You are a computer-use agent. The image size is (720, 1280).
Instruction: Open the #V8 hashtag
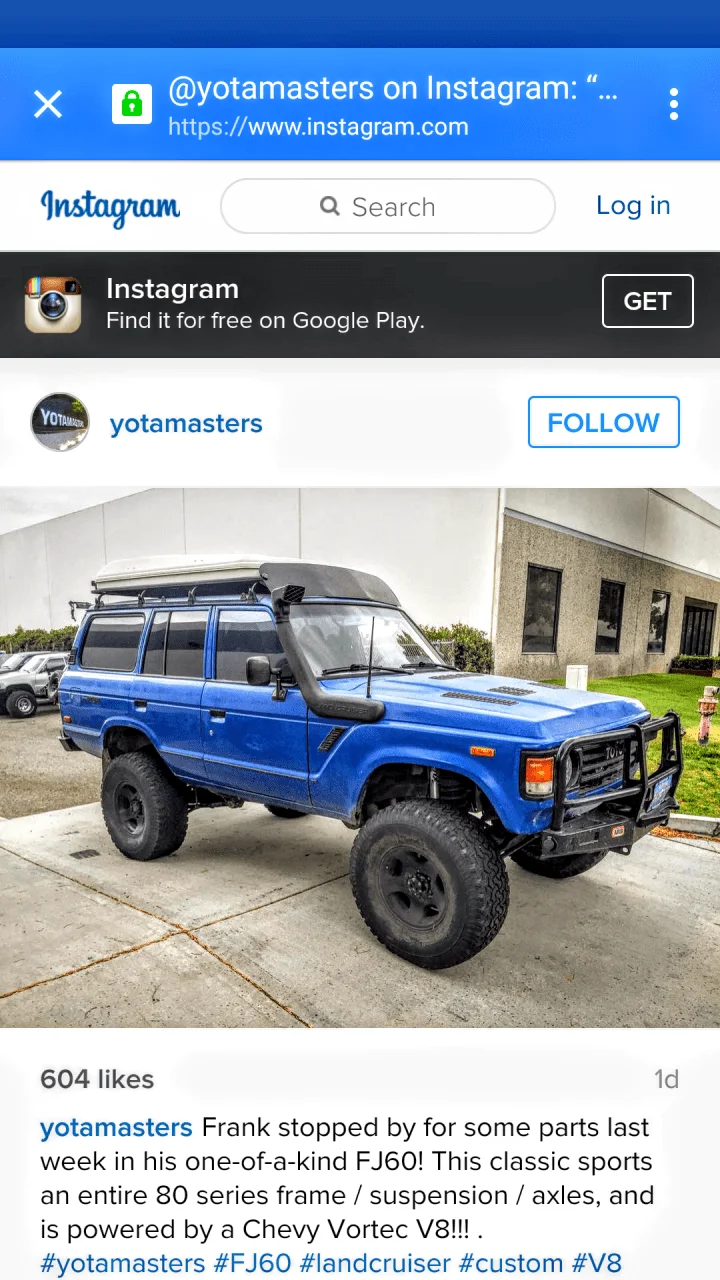point(596,1263)
